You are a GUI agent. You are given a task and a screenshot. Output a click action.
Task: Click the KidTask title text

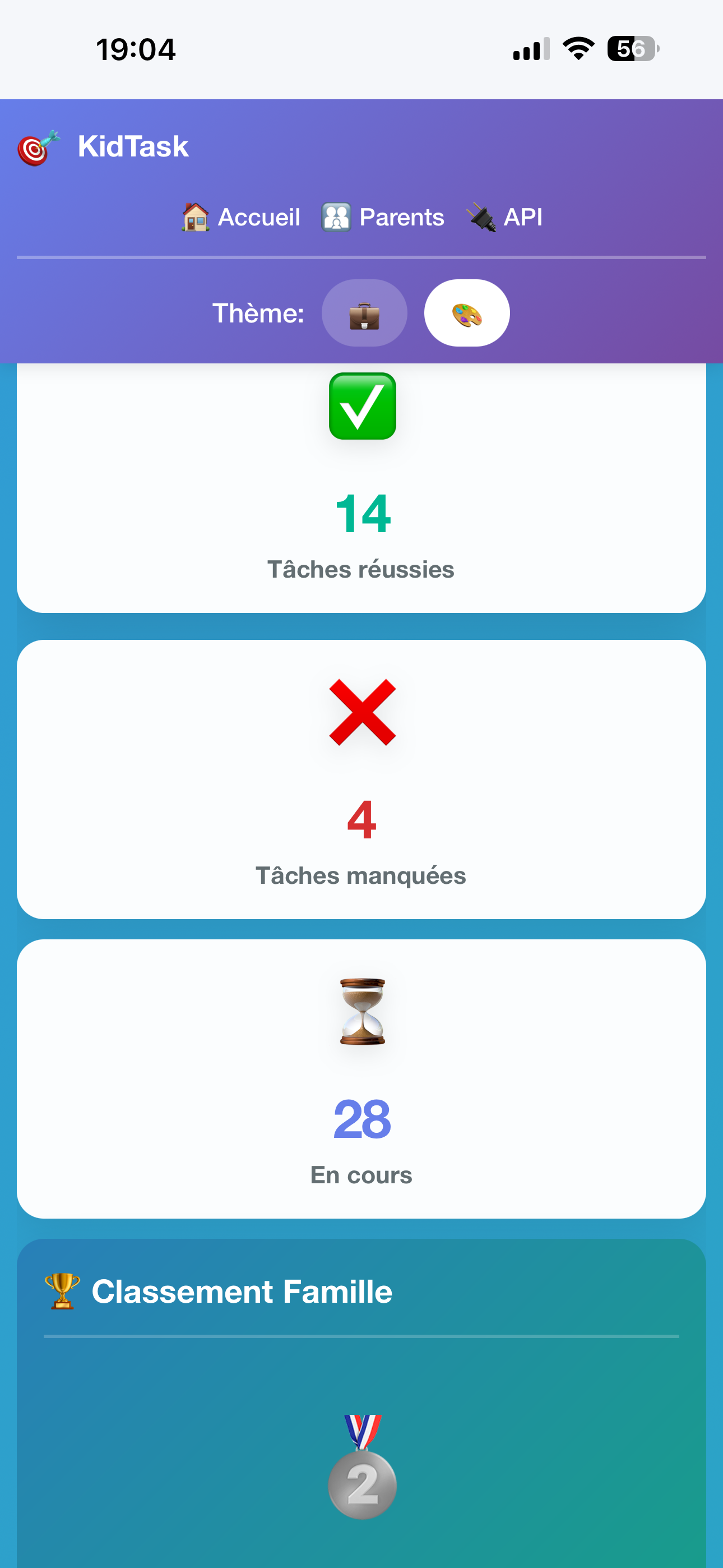pyautogui.click(x=134, y=146)
